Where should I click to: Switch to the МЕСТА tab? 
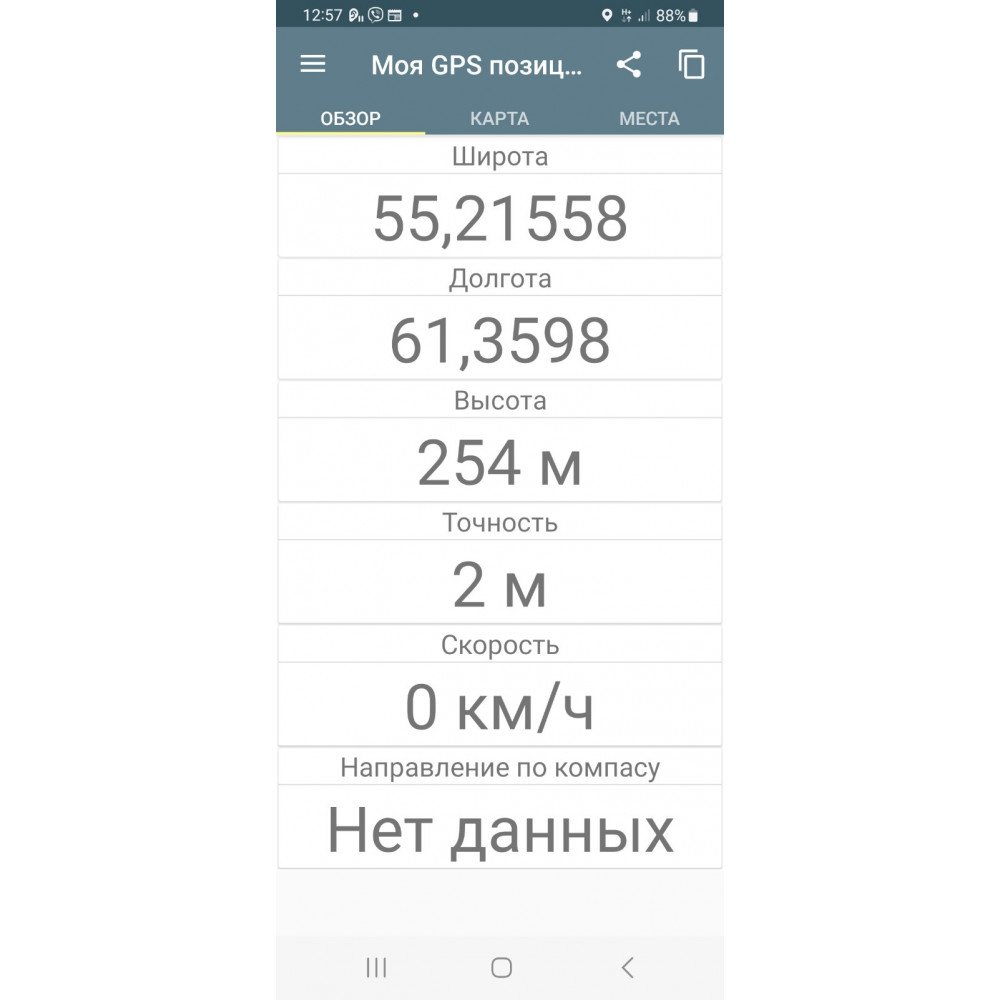tap(649, 119)
